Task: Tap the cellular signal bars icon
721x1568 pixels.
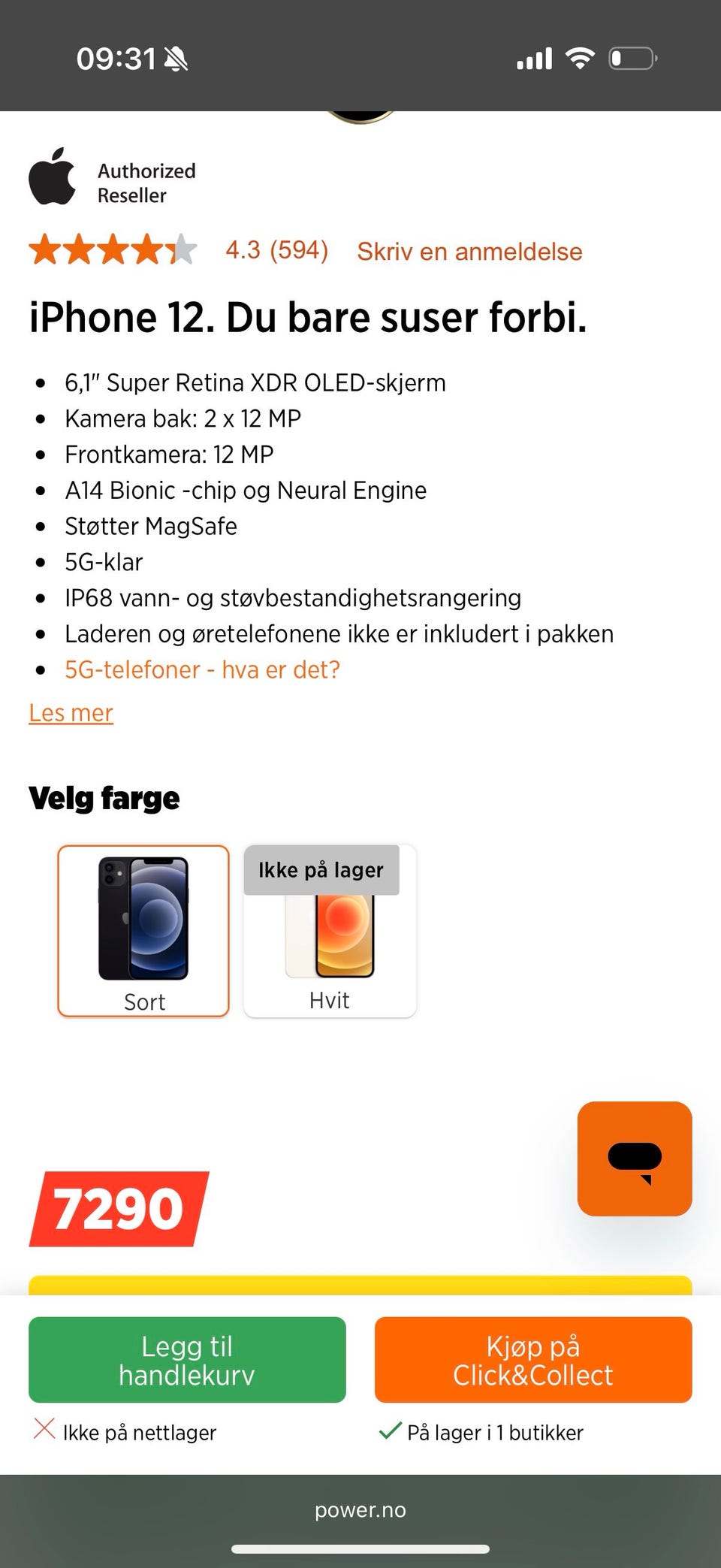Action: pyautogui.click(x=533, y=57)
